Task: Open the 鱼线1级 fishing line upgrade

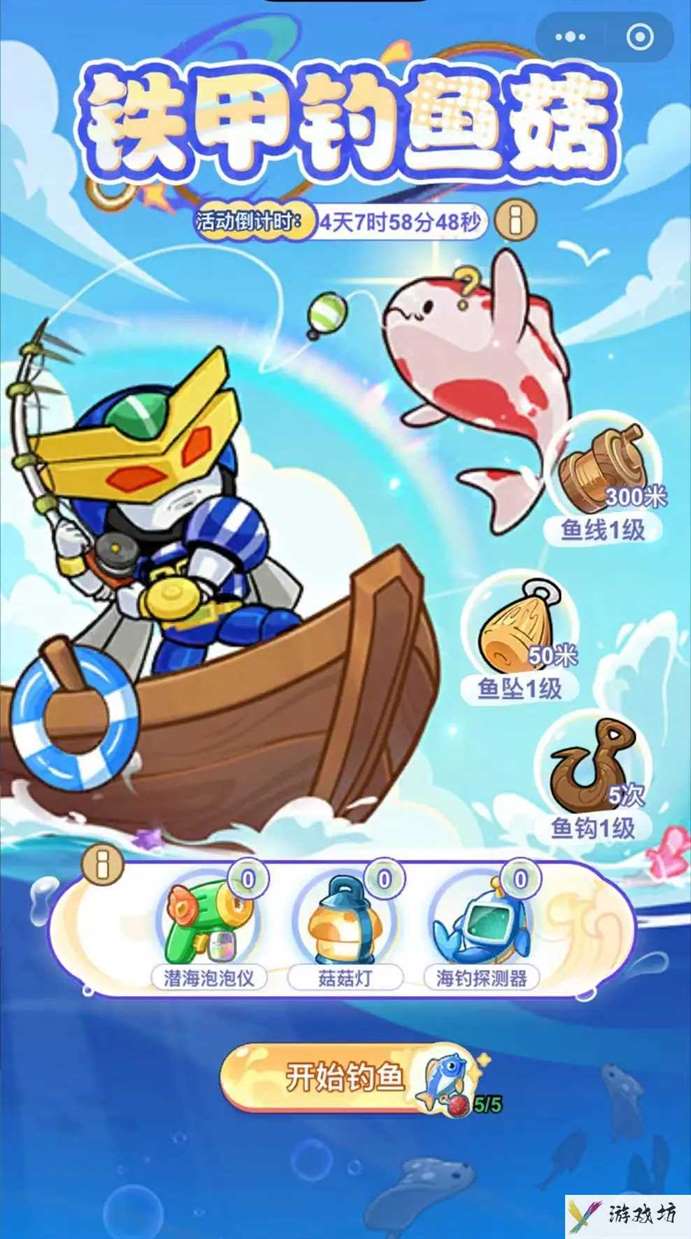Action: click(600, 472)
